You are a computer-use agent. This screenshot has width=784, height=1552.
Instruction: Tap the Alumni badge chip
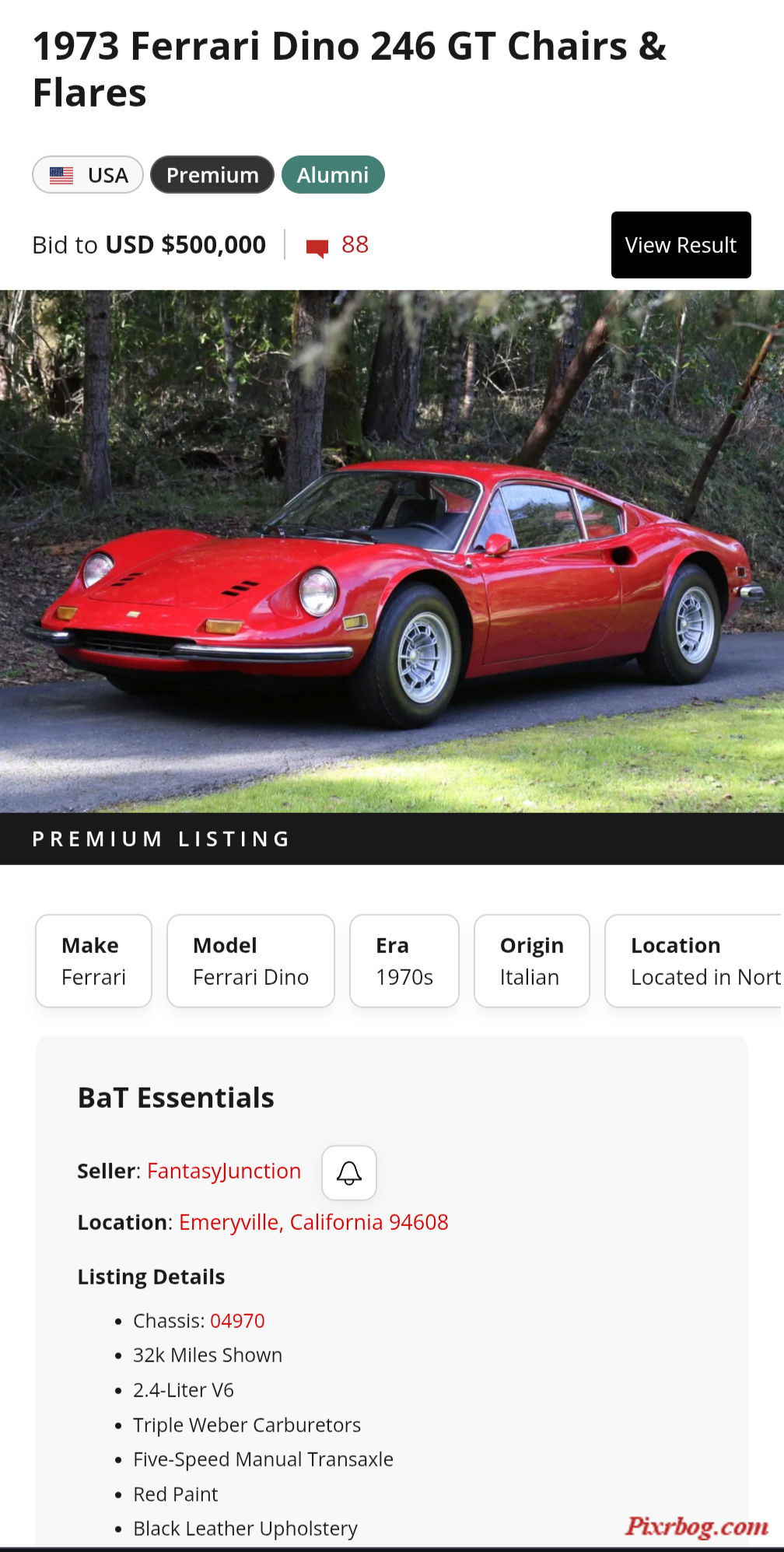pyautogui.click(x=333, y=175)
